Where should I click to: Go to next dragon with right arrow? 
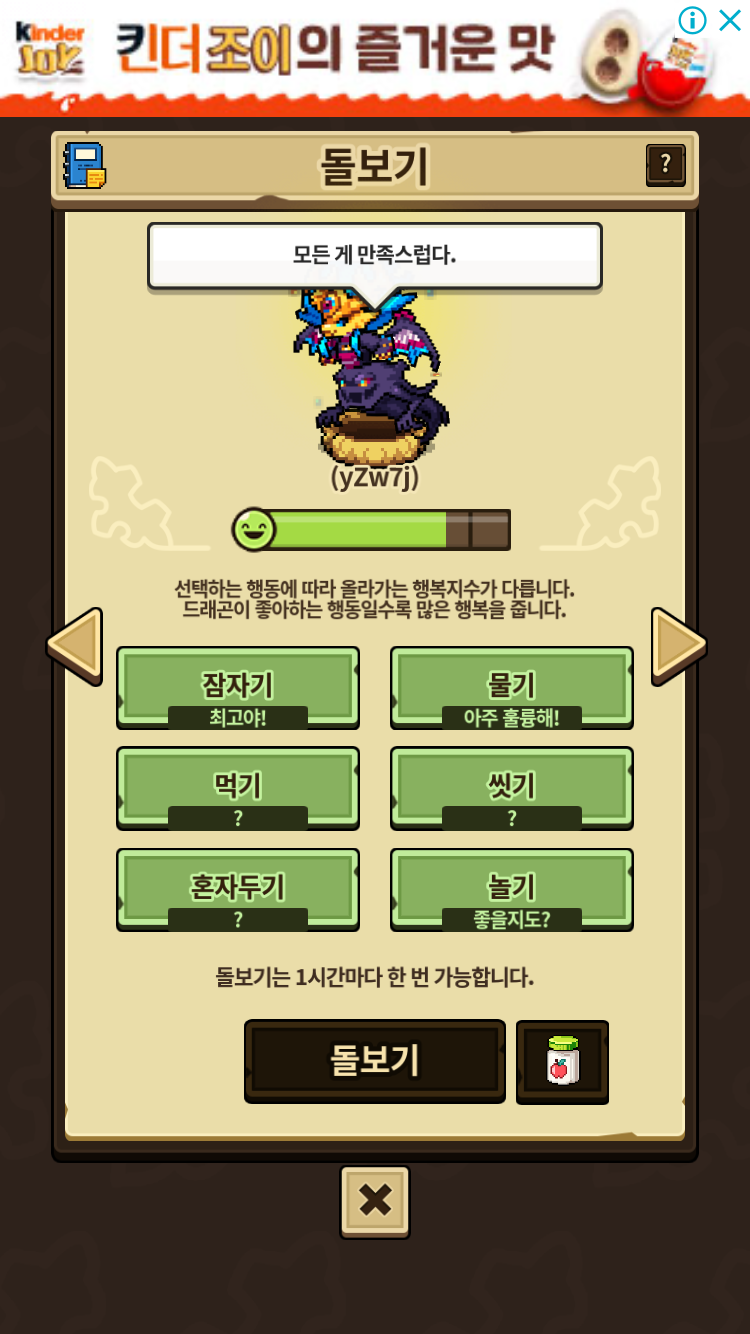[678, 646]
